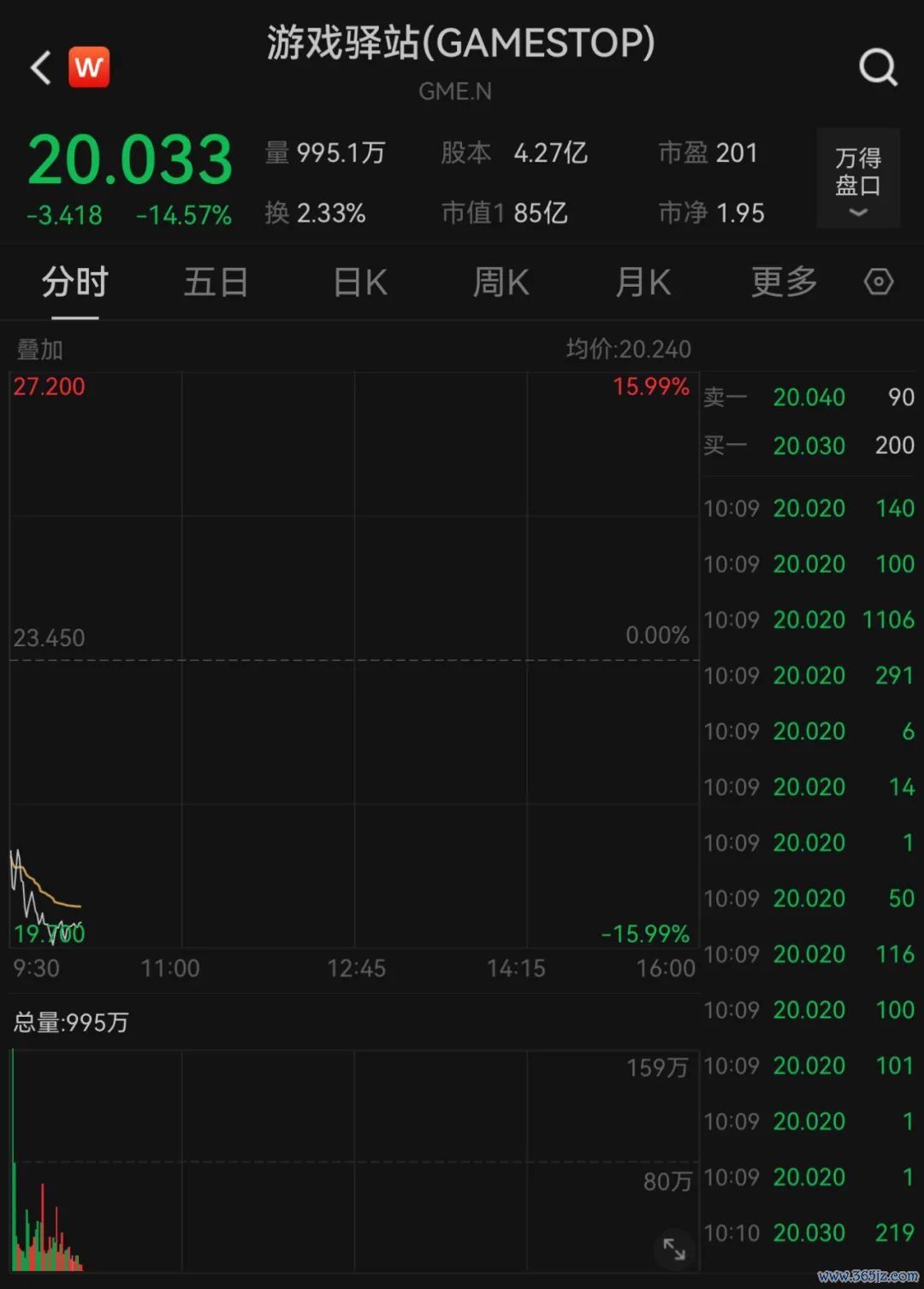This screenshot has height=1289, width=924.
Task: Switch to the 月K chart tab
Action: point(643,282)
